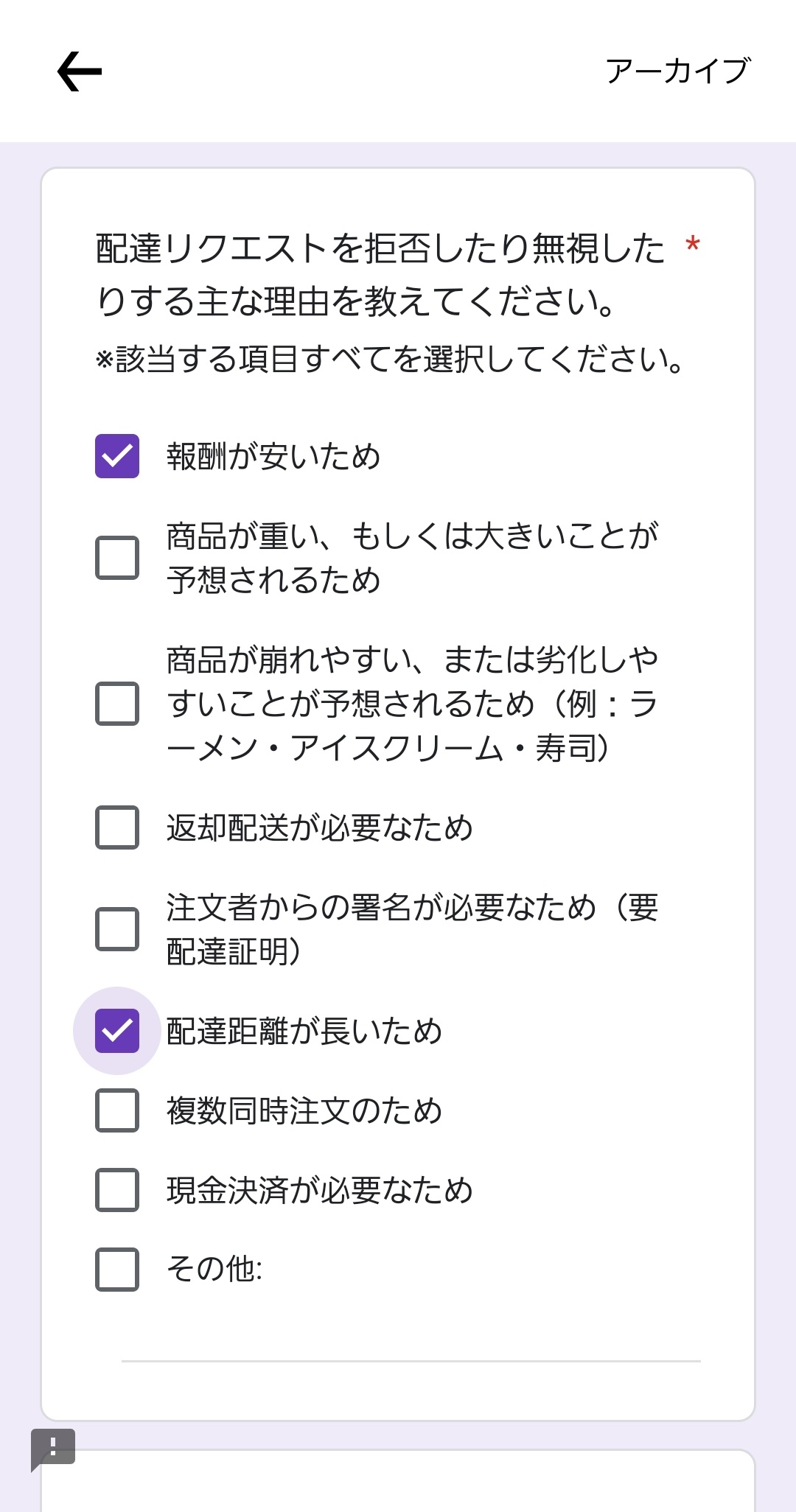Check 商品が重い、もしくは大きいことが予想されるため
The image size is (796, 1512).
click(x=116, y=557)
